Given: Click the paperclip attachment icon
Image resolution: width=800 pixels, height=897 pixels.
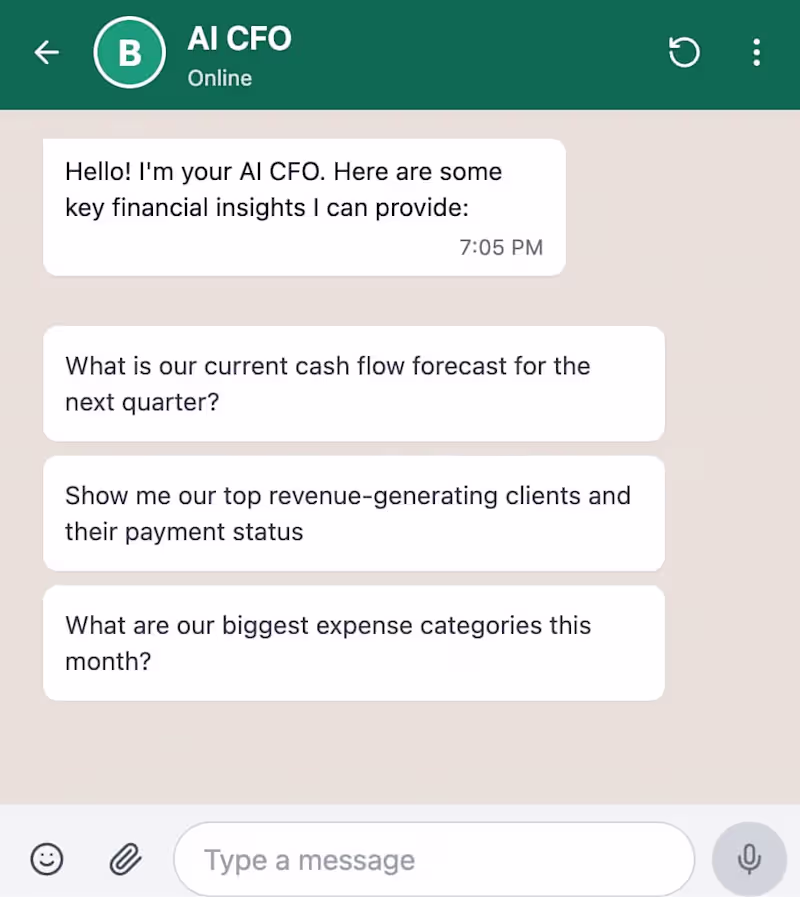Looking at the screenshot, I should point(125,859).
